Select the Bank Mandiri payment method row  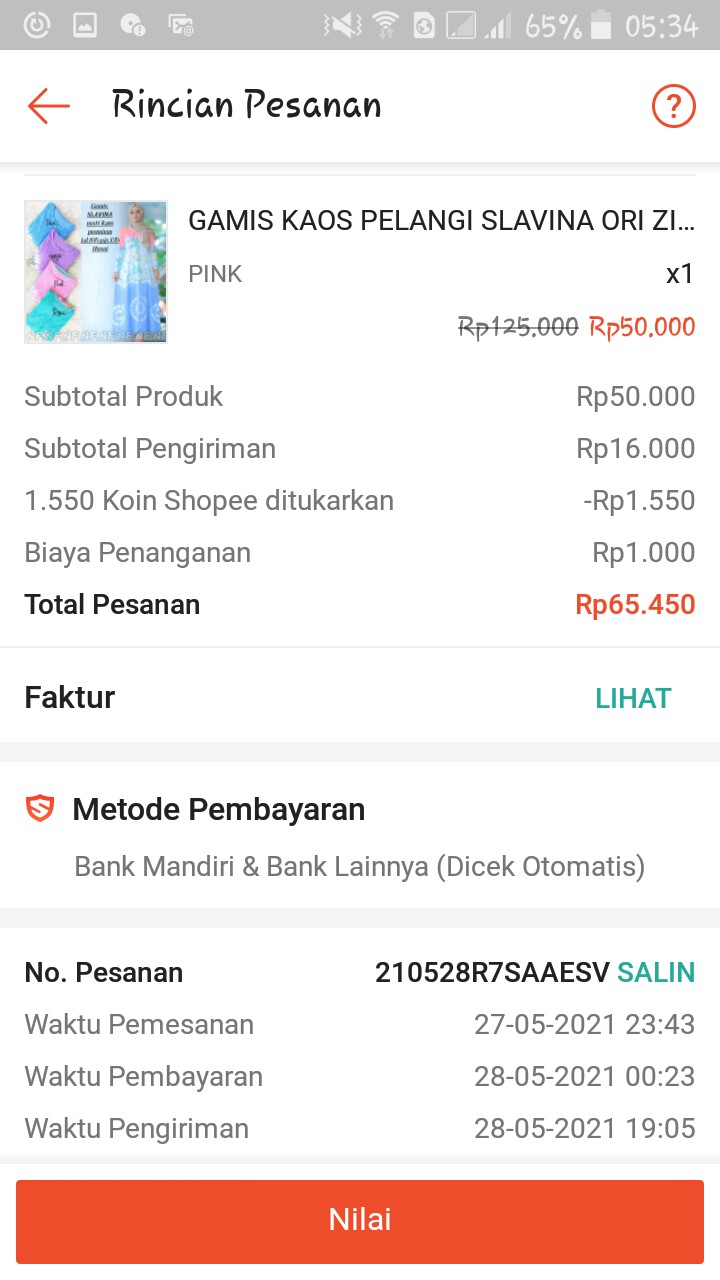[x=360, y=866]
